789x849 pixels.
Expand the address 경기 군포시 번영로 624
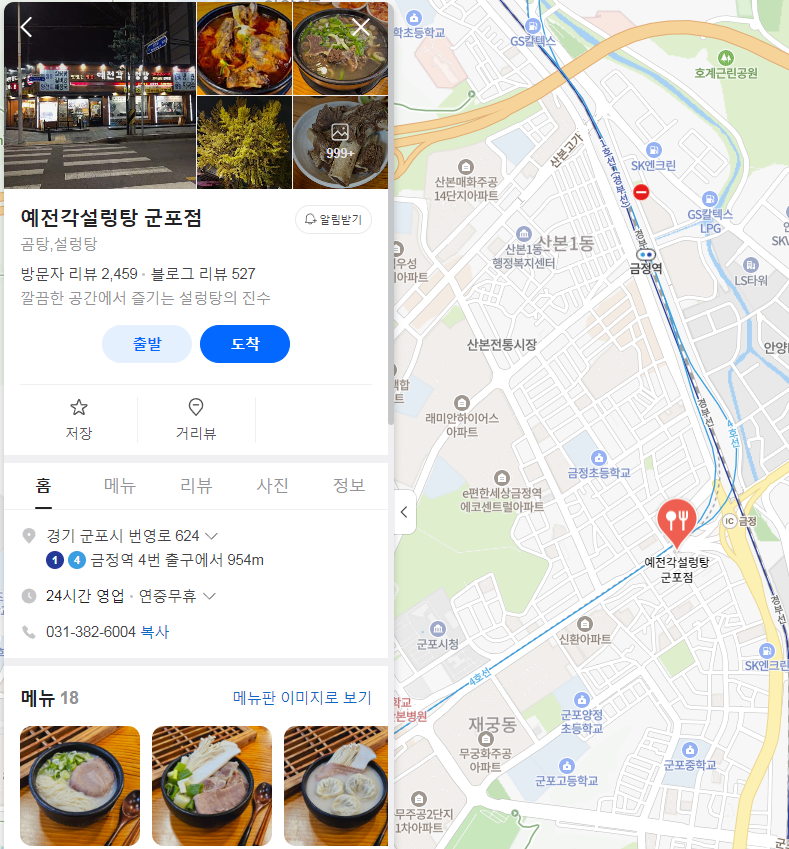click(x=211, y=536)
